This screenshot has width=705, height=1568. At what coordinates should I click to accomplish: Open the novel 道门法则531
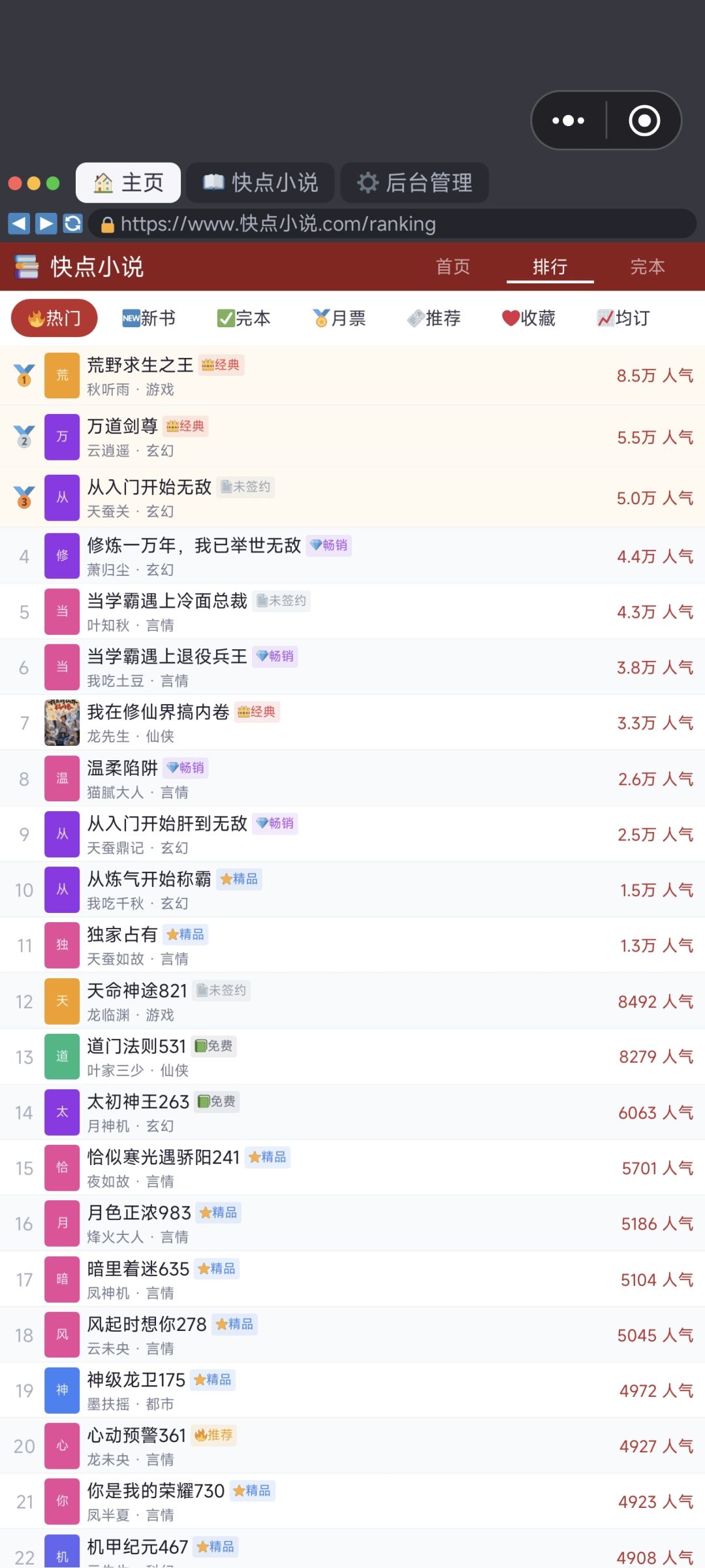coord(352,1057)
